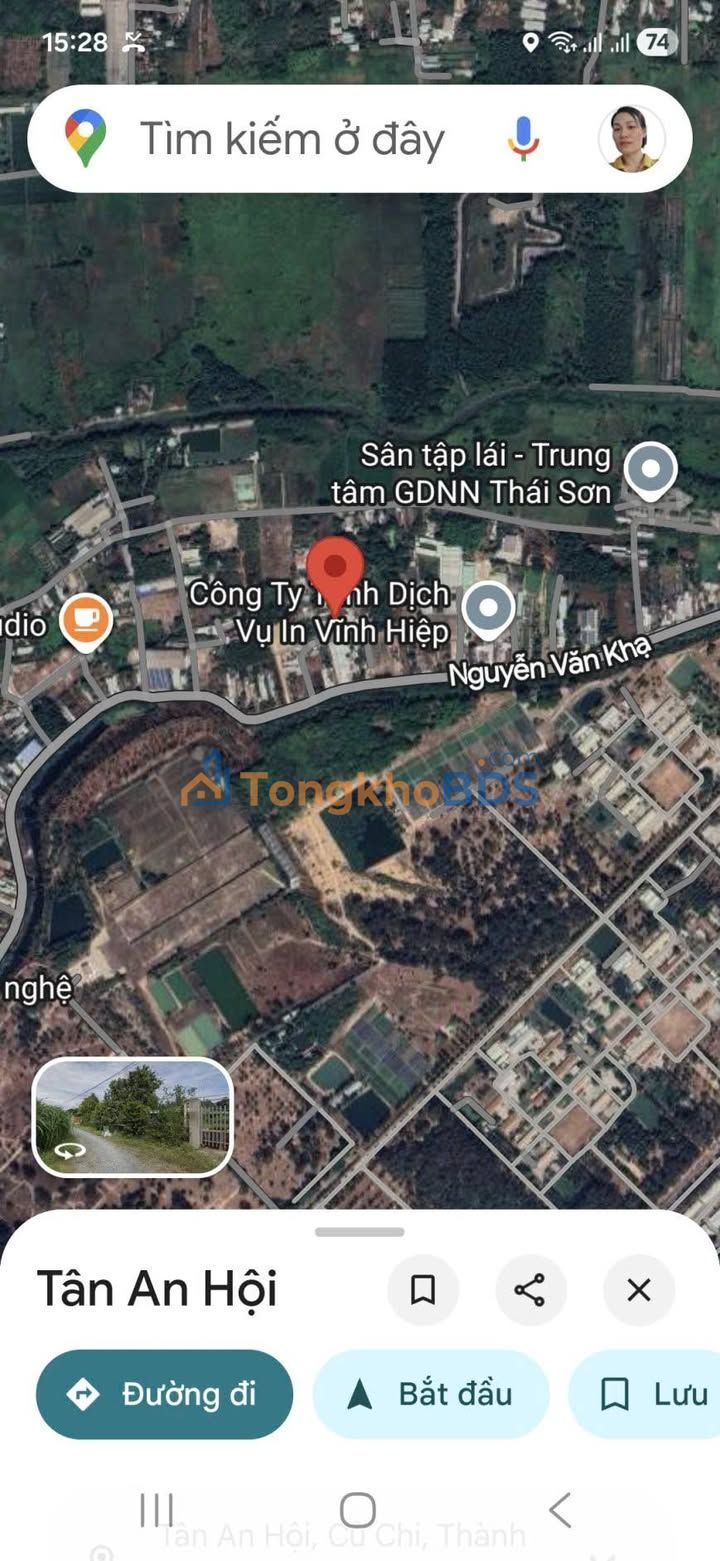Open the account profile picture
720x1561 pixels.
coord(632,139)
